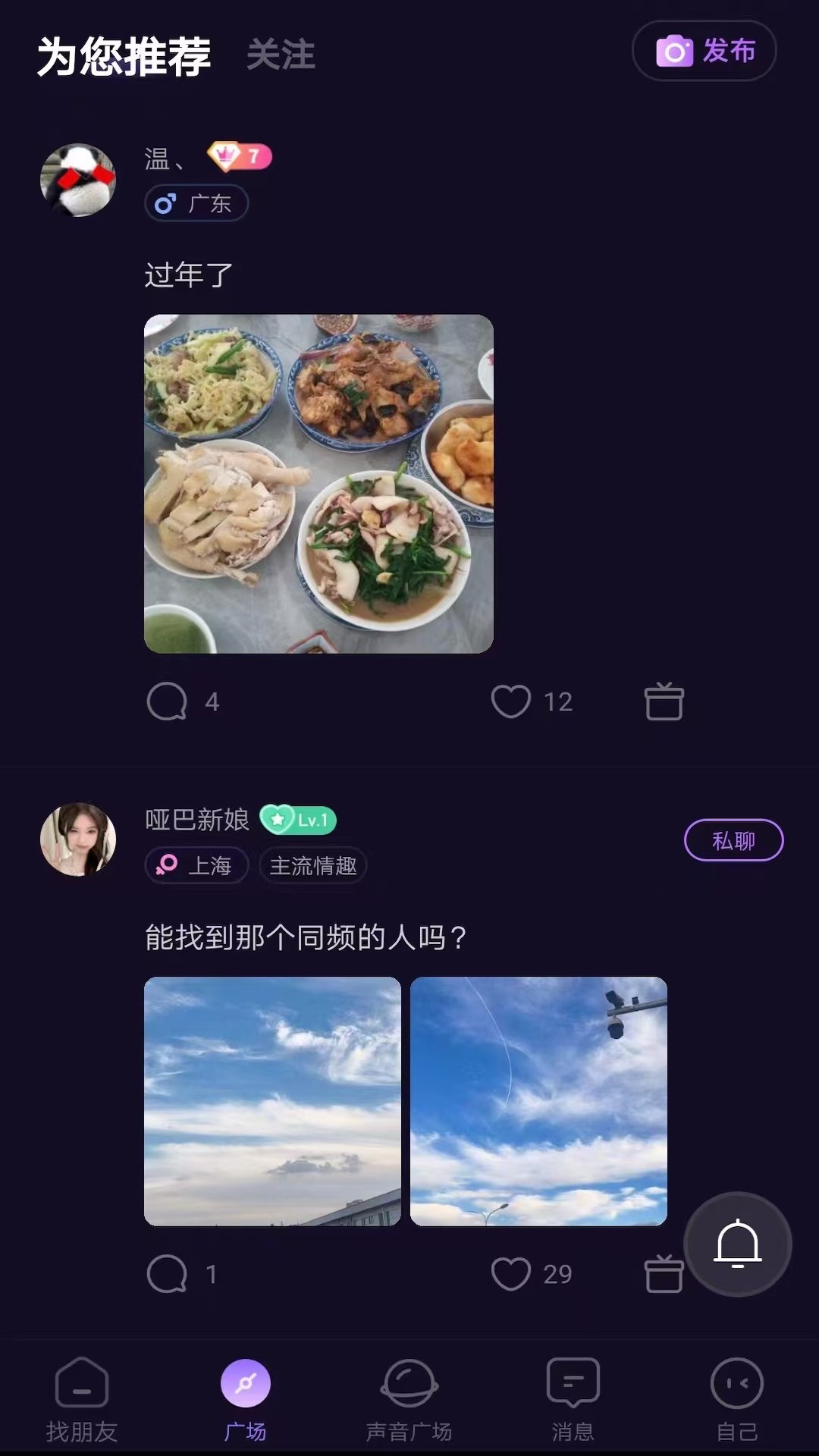Image resolution: width=819 pixels, height=1456 pixels.
Task: Start a 私聊 chat with 哑巴新娘
Action: 733,839
